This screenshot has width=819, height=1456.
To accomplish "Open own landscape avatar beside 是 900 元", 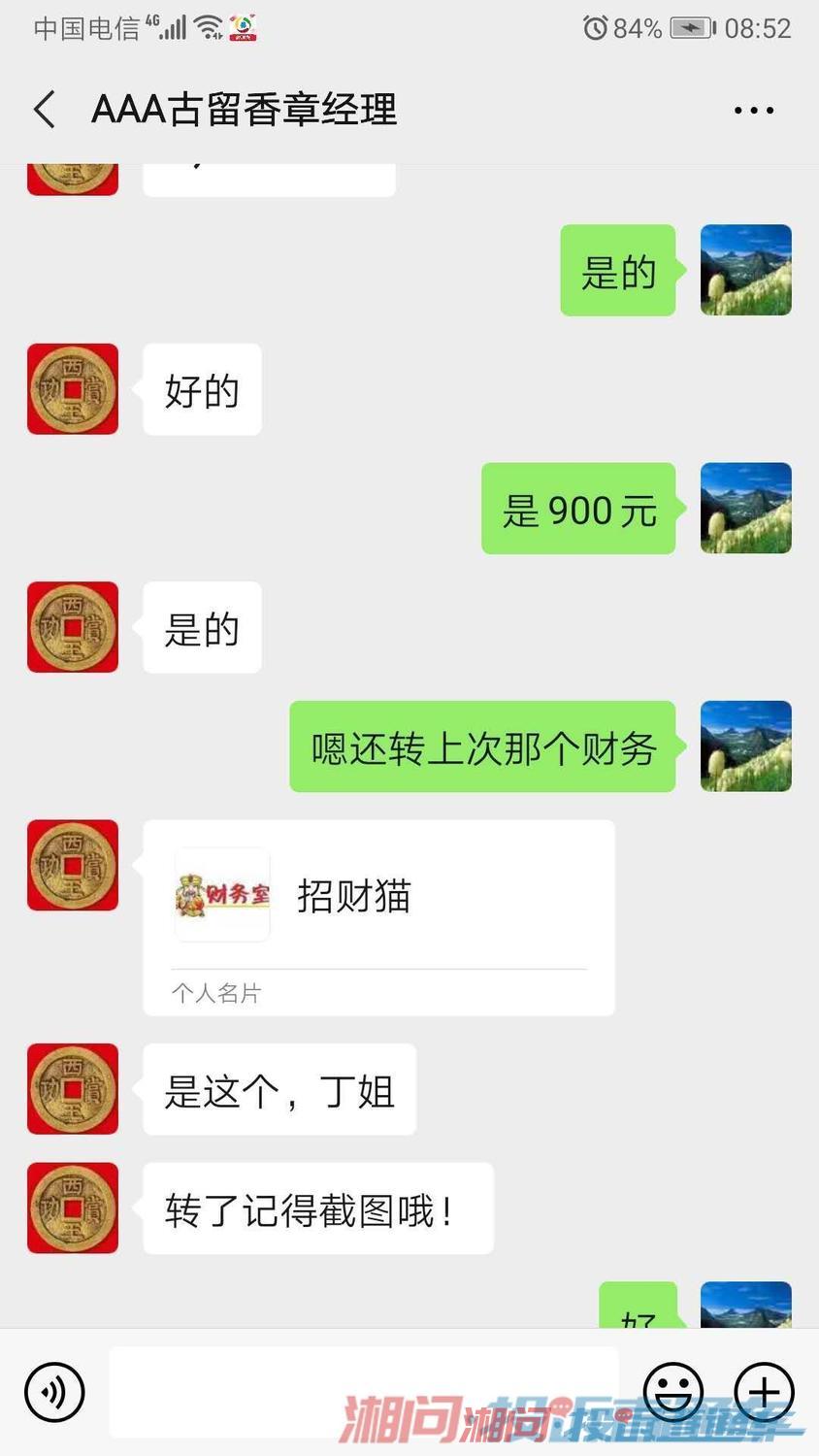I will [745, 509].
